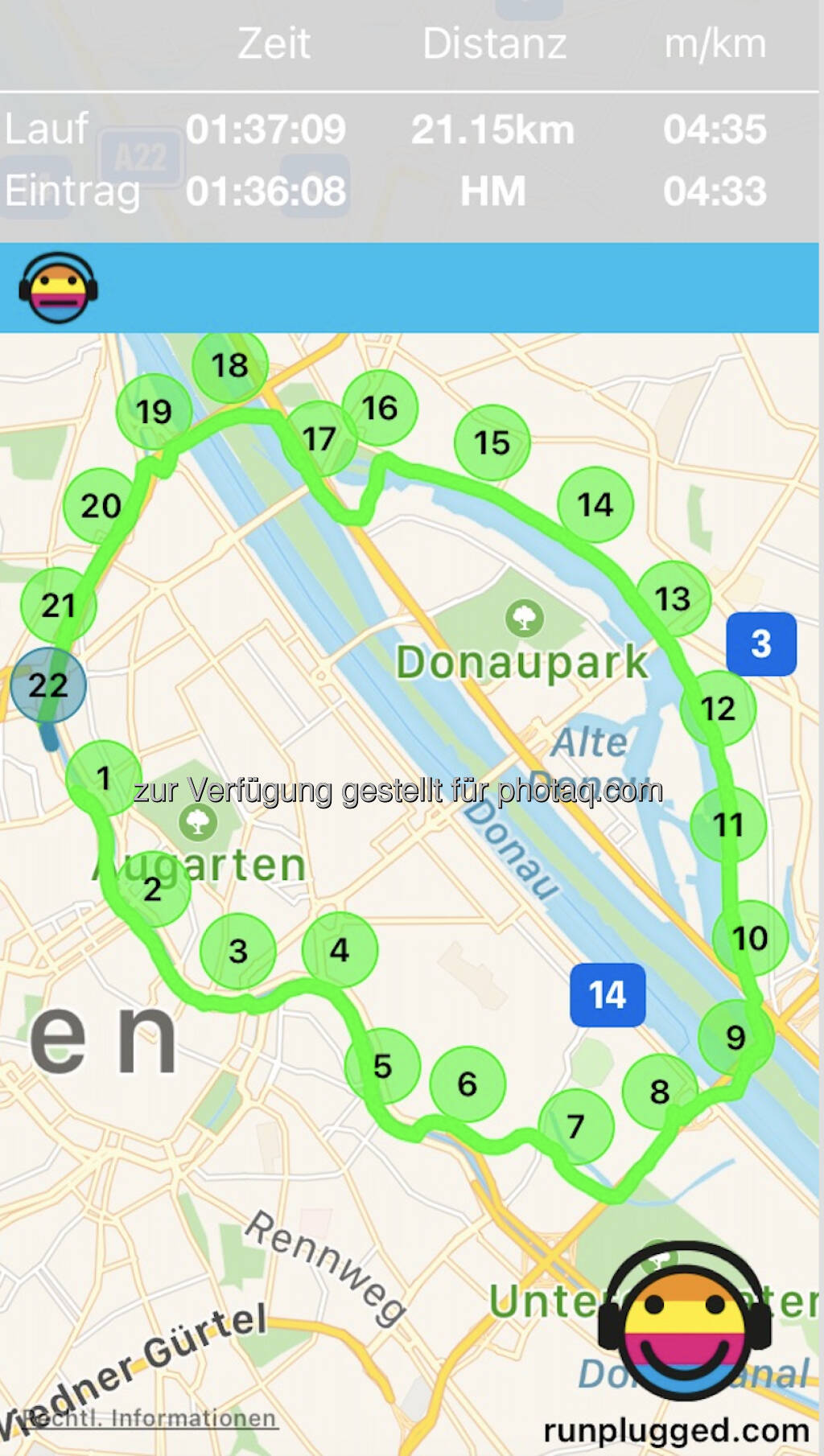Select kilometer marker 10 on the route
Viewport: 824px width, 1456px height.
(x=750, y=938)
